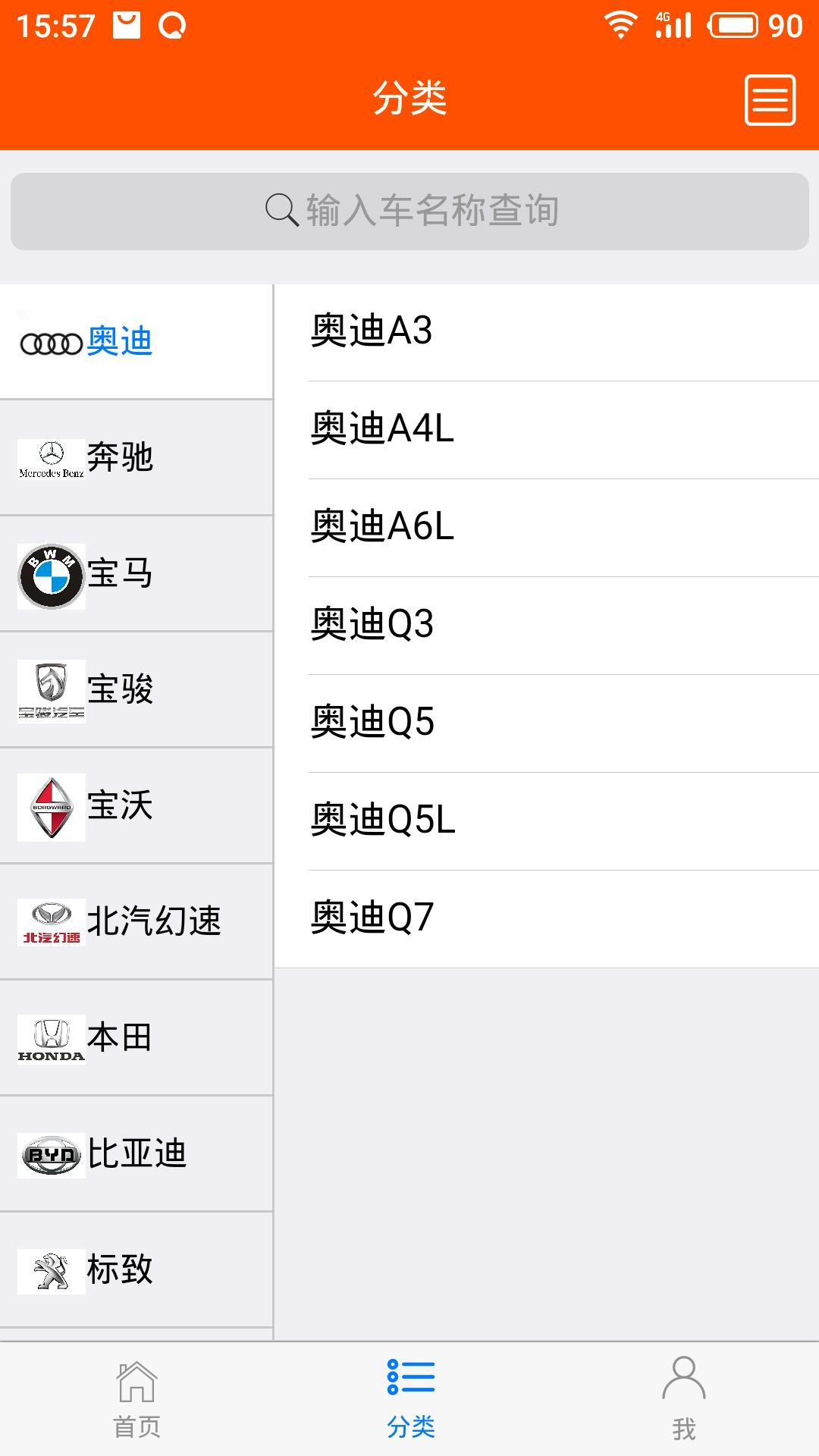Select the 宝马 brand

point(136,573)
